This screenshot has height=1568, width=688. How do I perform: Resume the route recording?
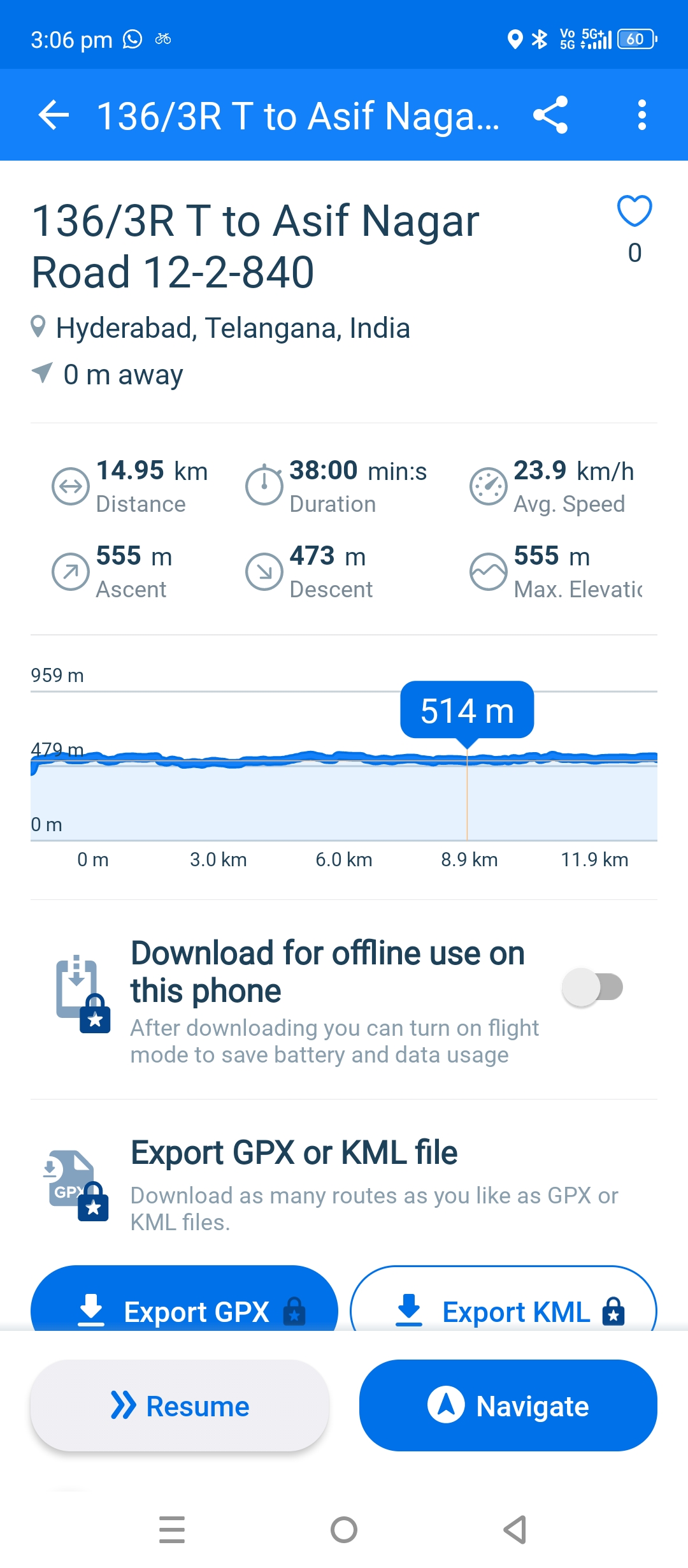180,1405
